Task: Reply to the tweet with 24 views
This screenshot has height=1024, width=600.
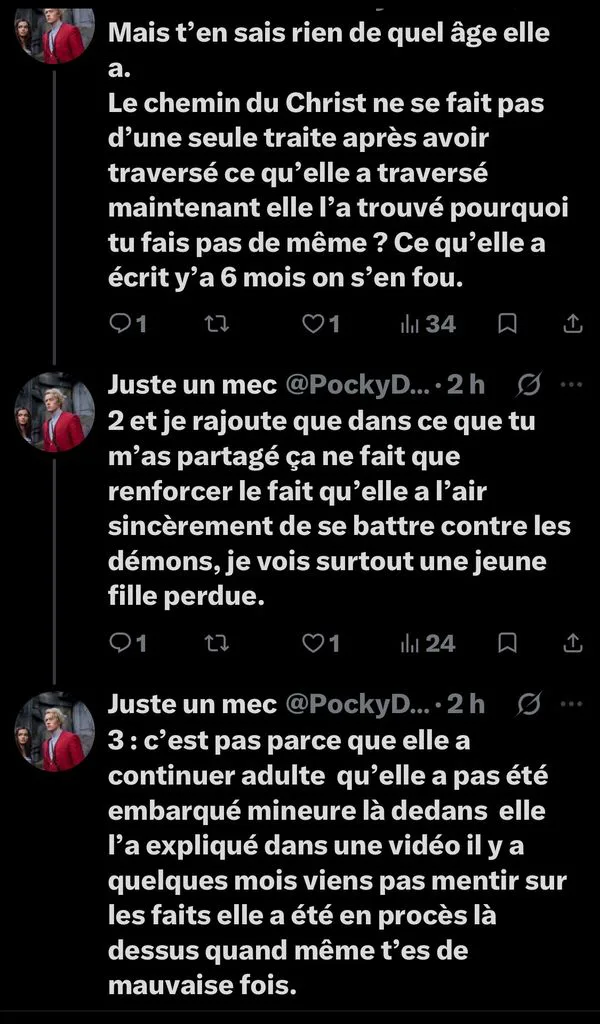Action: [127, 644]
